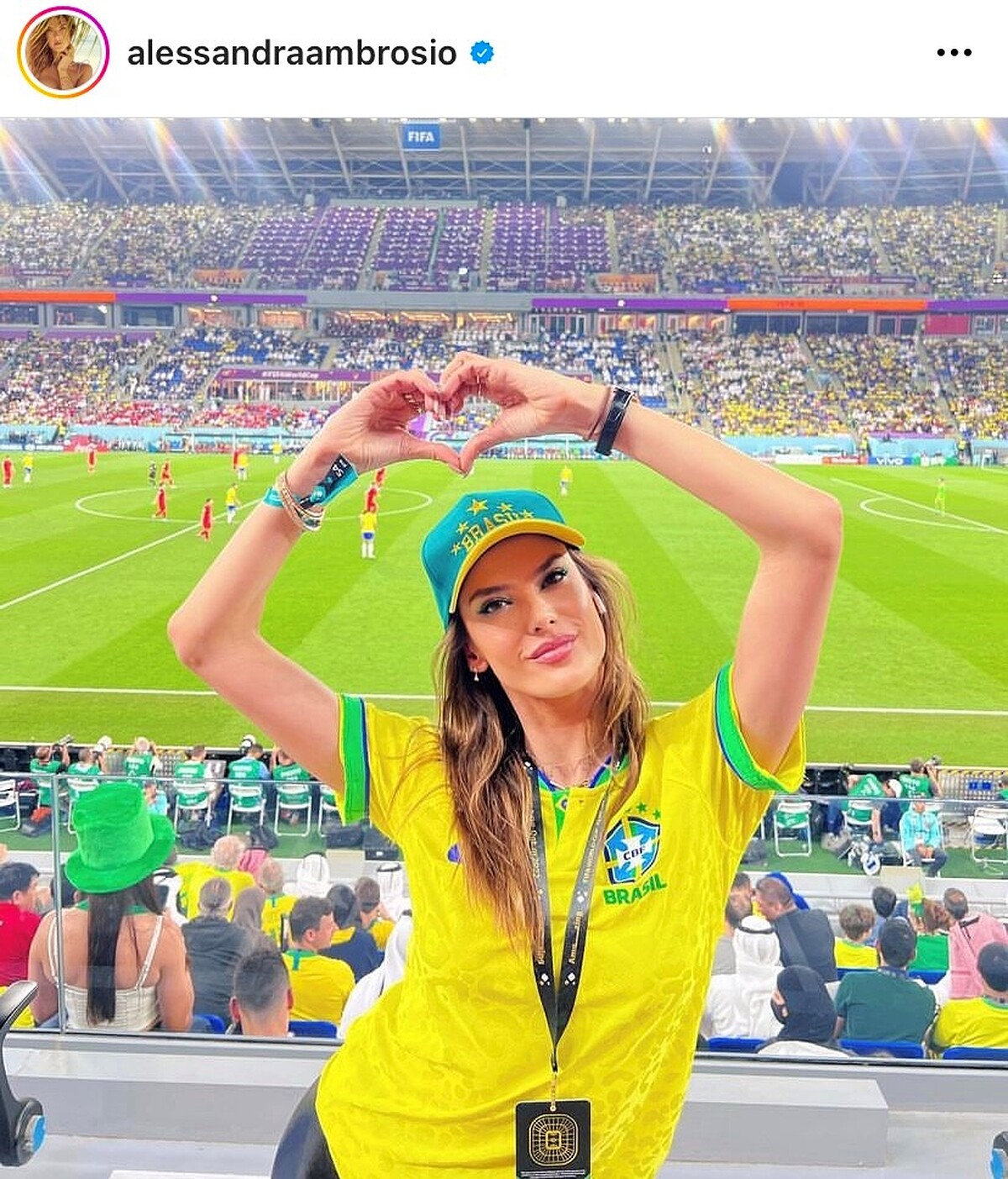Tap the stadium post photo
The height and width of the screenshot is (1179, 1008).
coord(504,647)
